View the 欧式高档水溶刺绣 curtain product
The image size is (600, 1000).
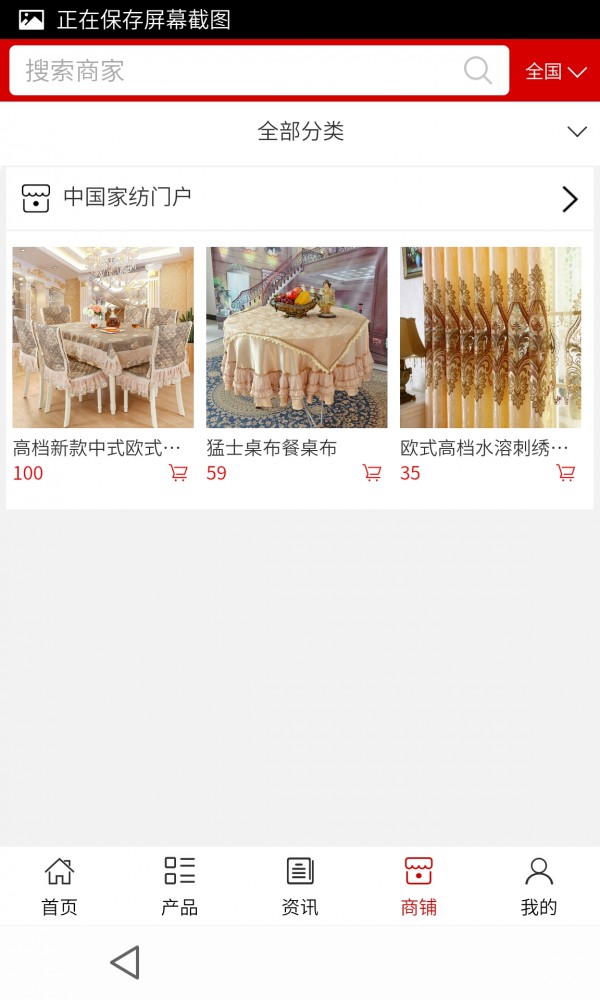tap(490, 338)
